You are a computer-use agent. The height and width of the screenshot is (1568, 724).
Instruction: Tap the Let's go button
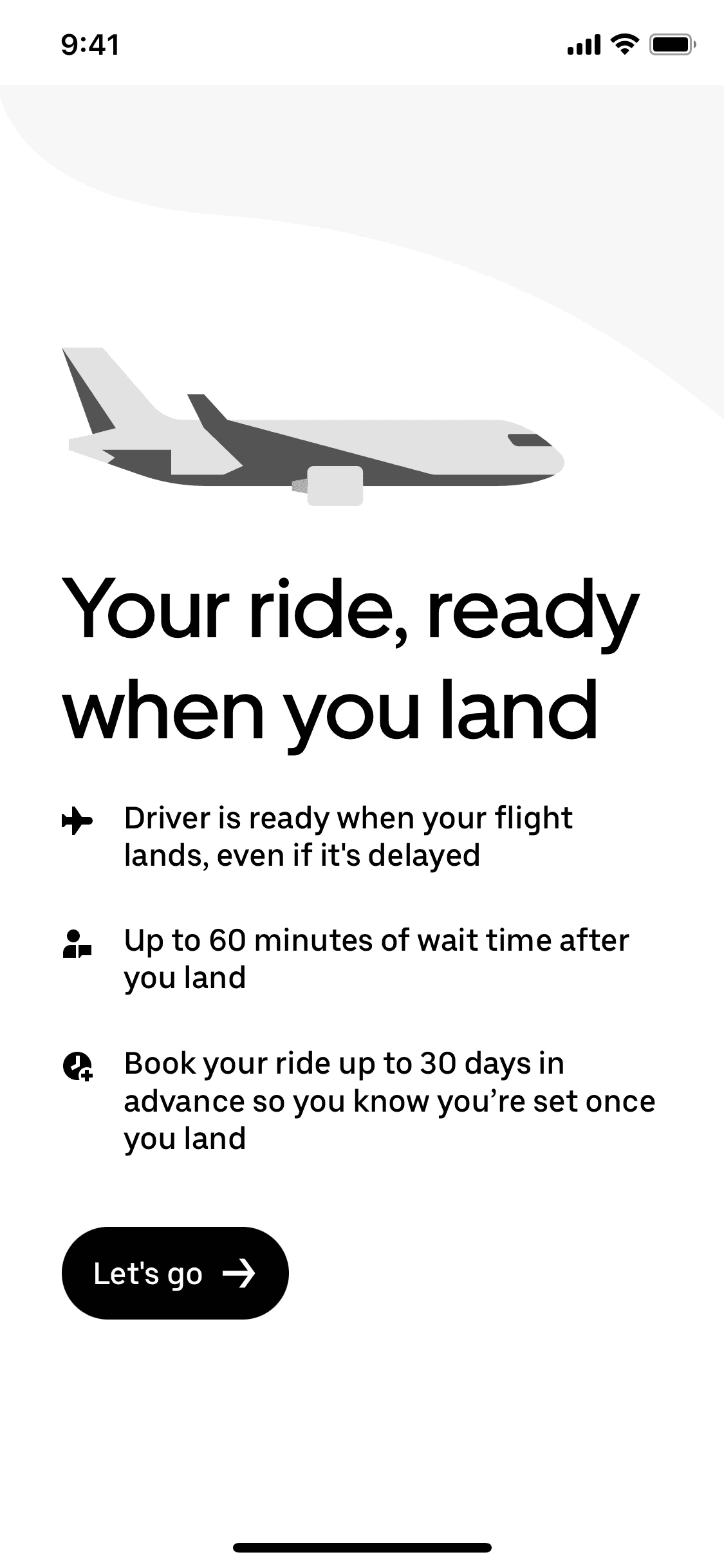tap(175, 1273)
